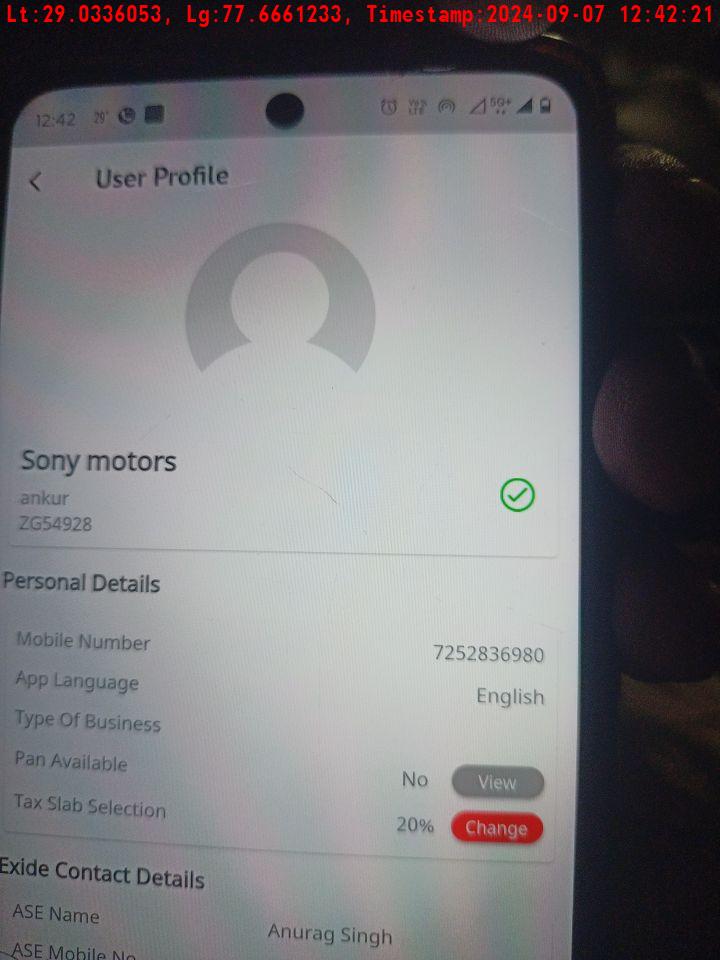The width and height of the screenshot is (720, 960).
Task: Go back from User Profile
Action: point(36,181)
